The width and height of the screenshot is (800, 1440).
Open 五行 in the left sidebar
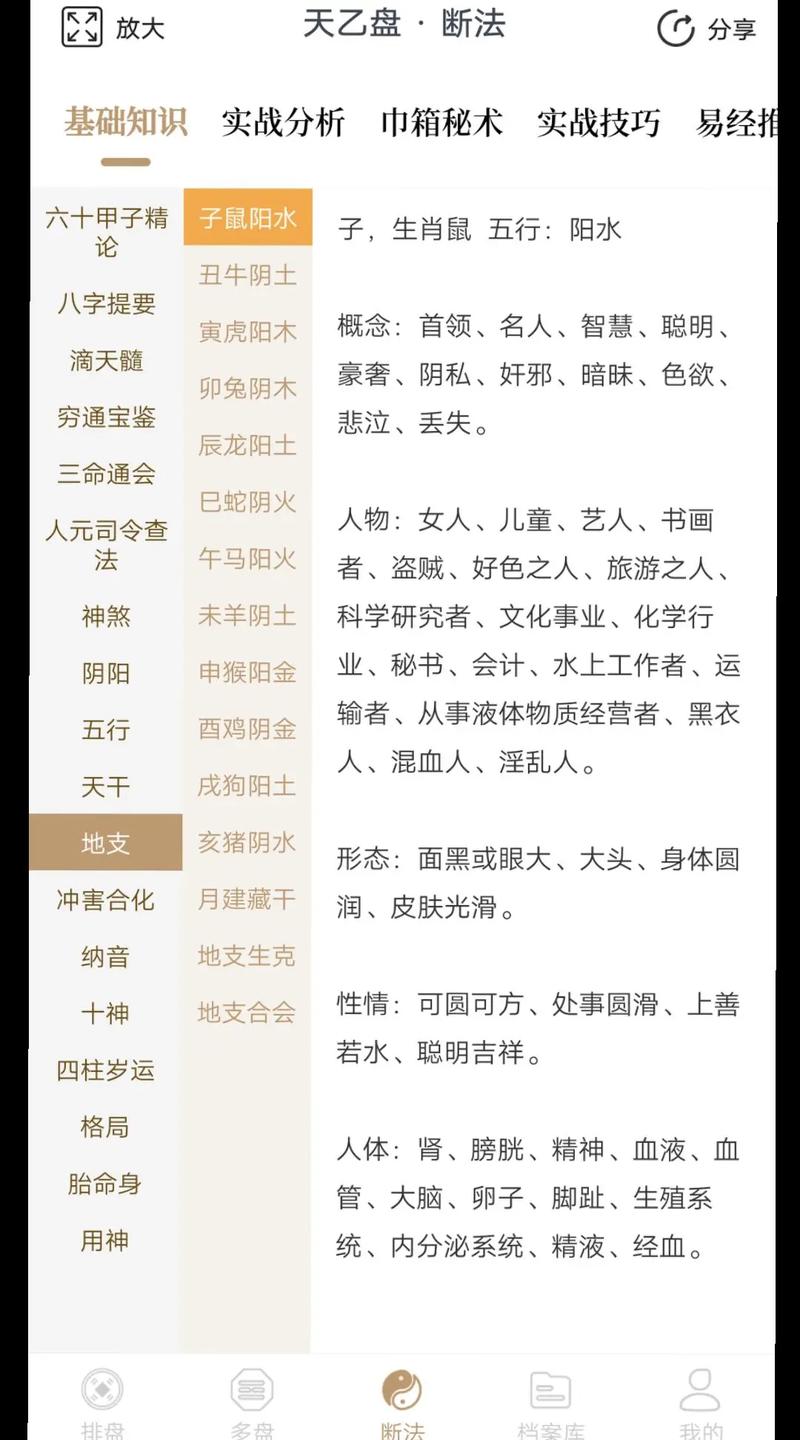point(107,731)
